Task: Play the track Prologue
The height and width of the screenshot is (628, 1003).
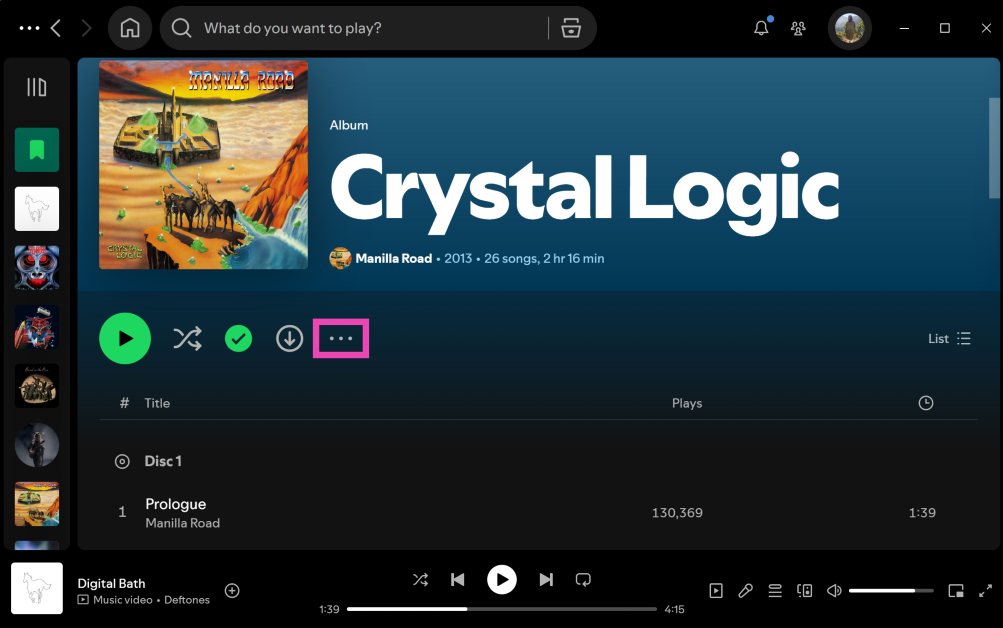Action: [175, 504]
